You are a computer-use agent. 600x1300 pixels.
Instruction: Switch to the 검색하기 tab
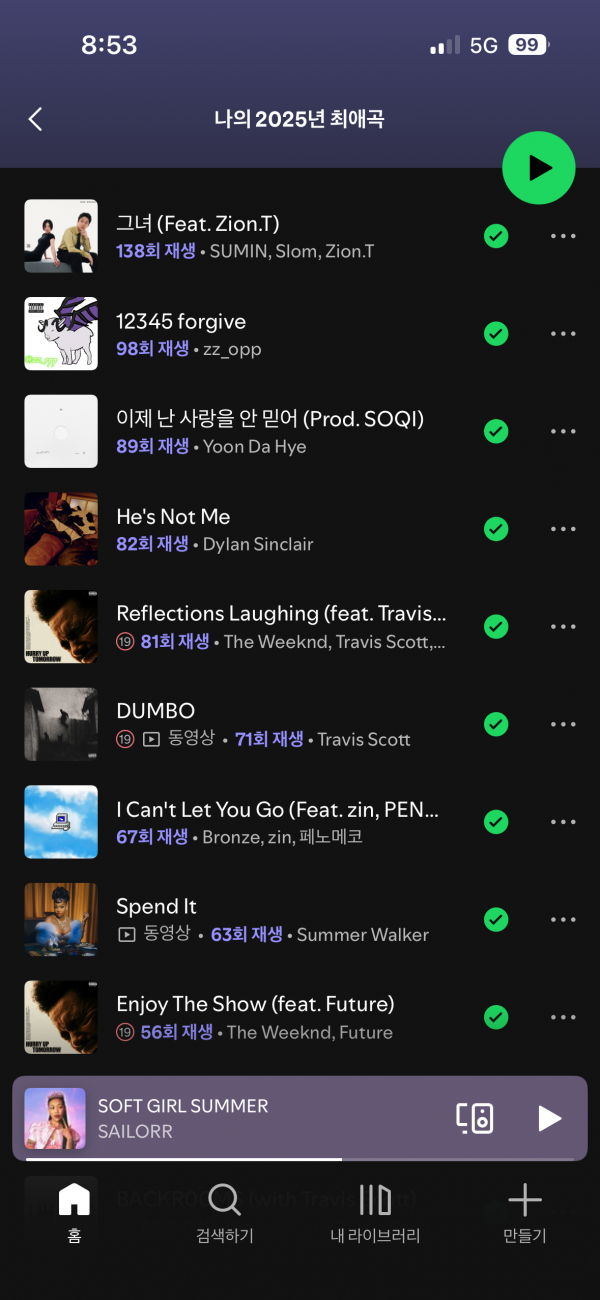[224, 1212]
